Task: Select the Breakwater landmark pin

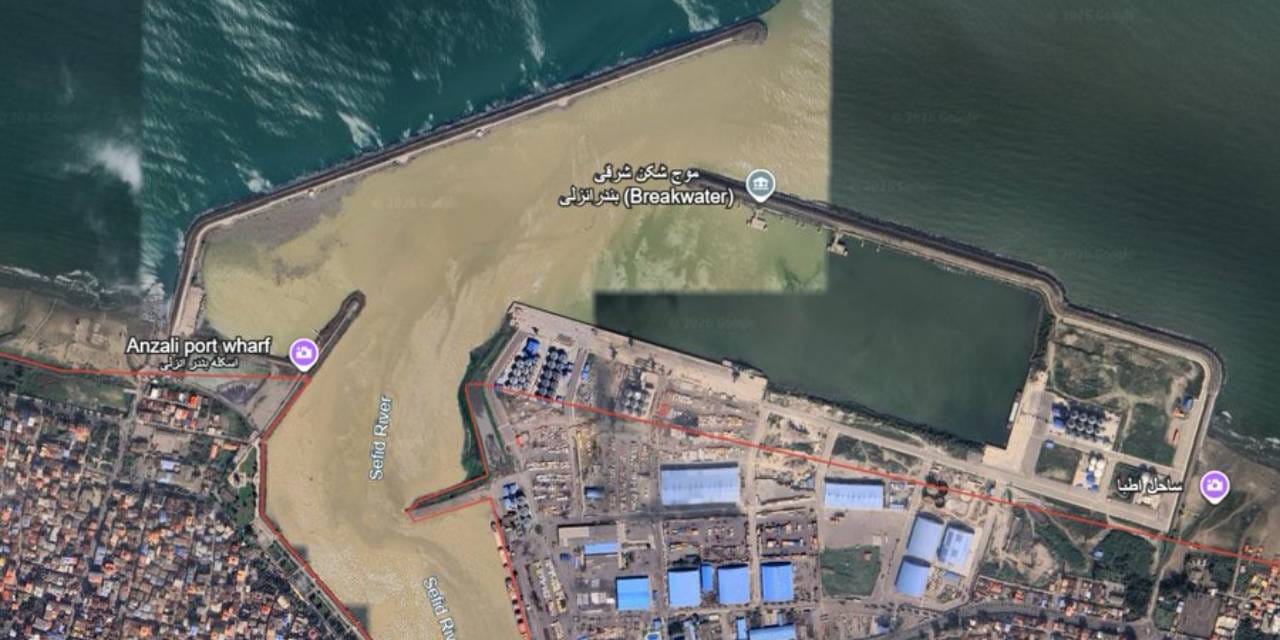Action: click(761, 184)
